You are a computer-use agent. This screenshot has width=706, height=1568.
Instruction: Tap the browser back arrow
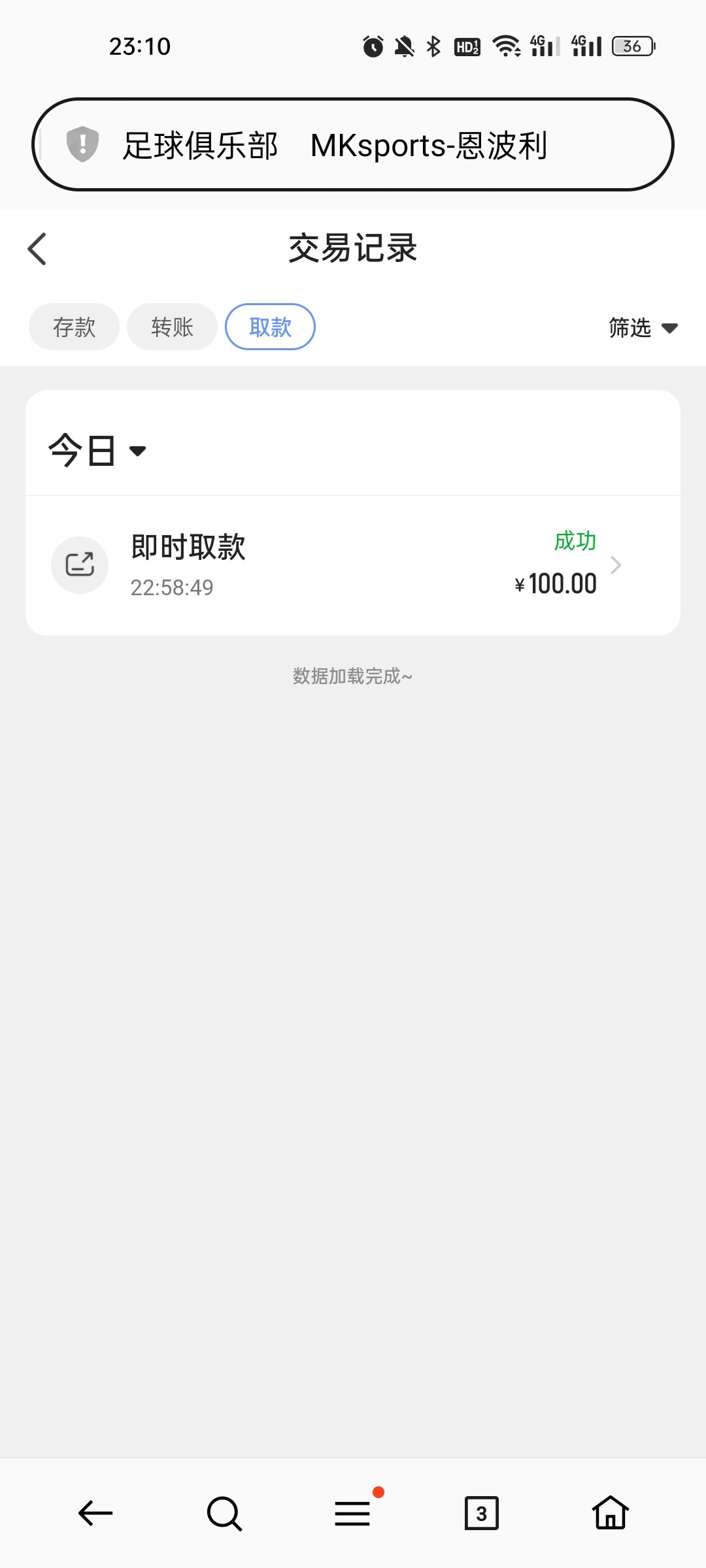(x=95, y=1513)
